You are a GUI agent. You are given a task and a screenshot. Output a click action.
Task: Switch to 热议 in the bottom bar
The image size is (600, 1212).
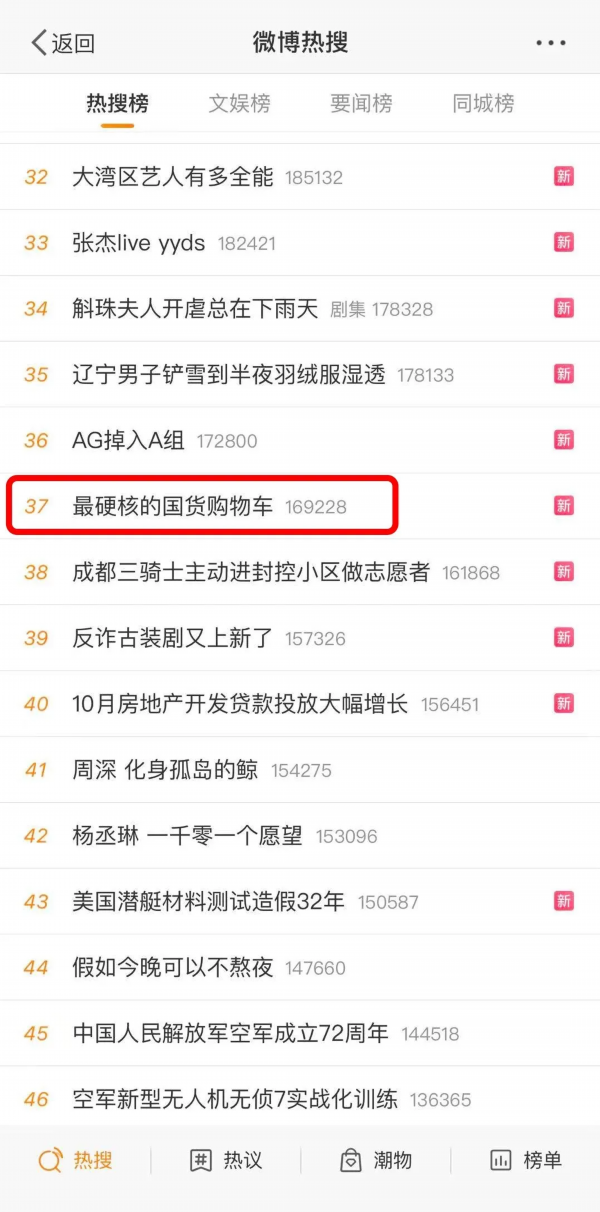tap(226, 1160)
